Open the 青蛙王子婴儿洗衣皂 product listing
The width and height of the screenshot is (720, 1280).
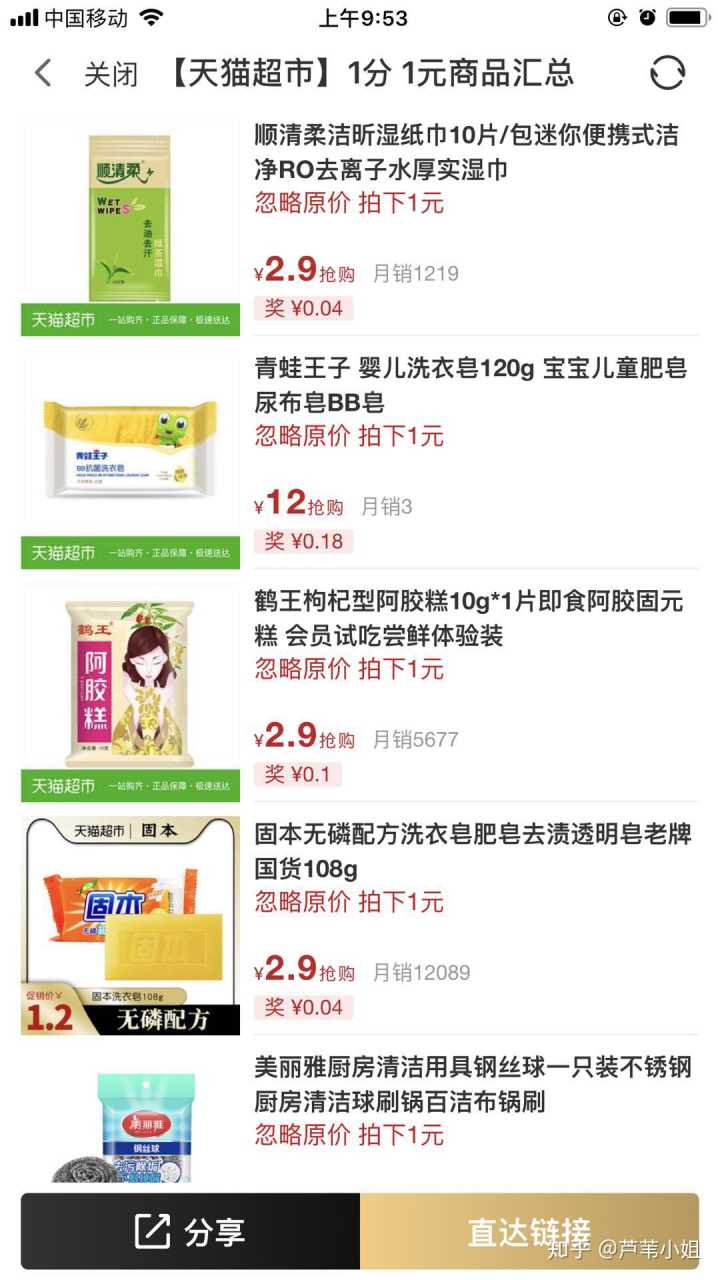coord(470,385)
